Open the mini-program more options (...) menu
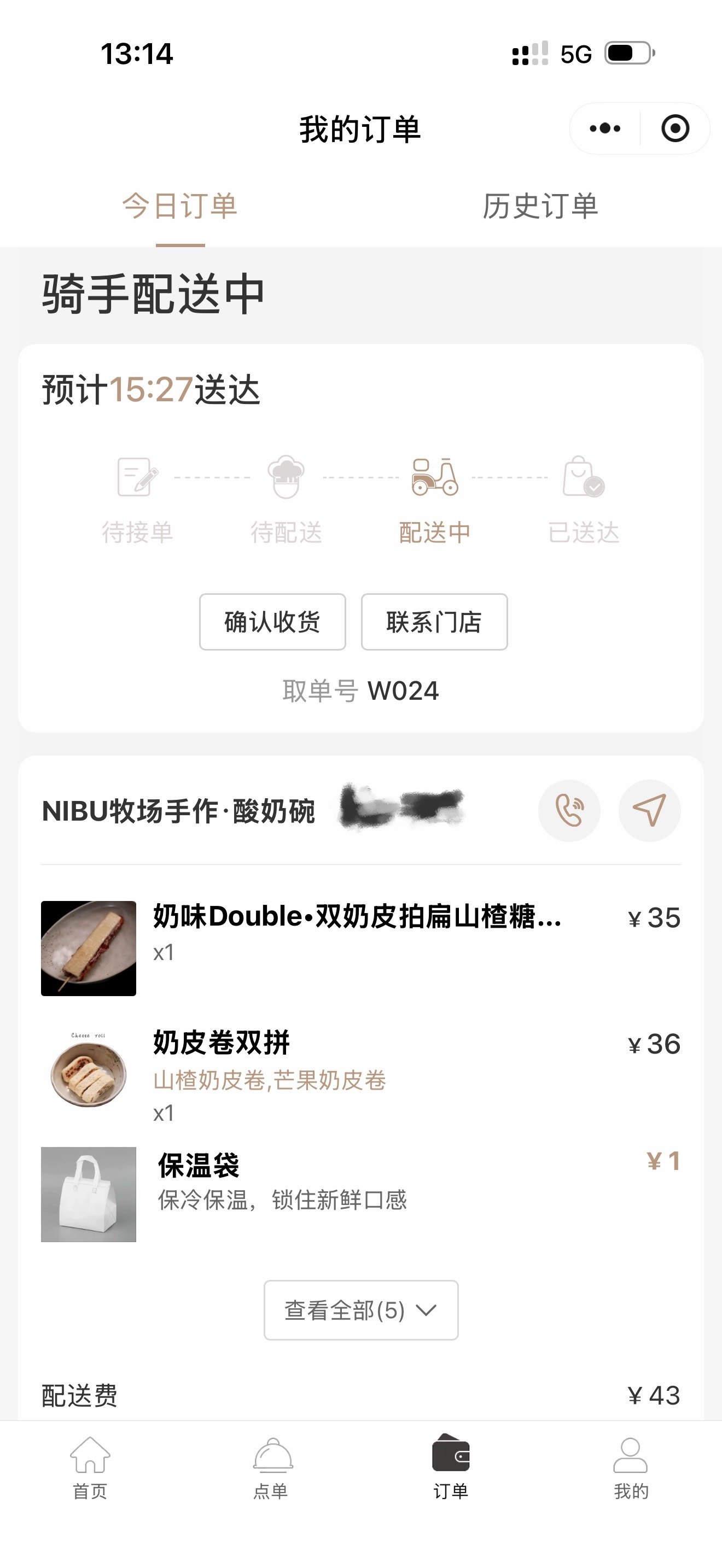The height and width of the screenshot is (1568, 722). point(604,128)
